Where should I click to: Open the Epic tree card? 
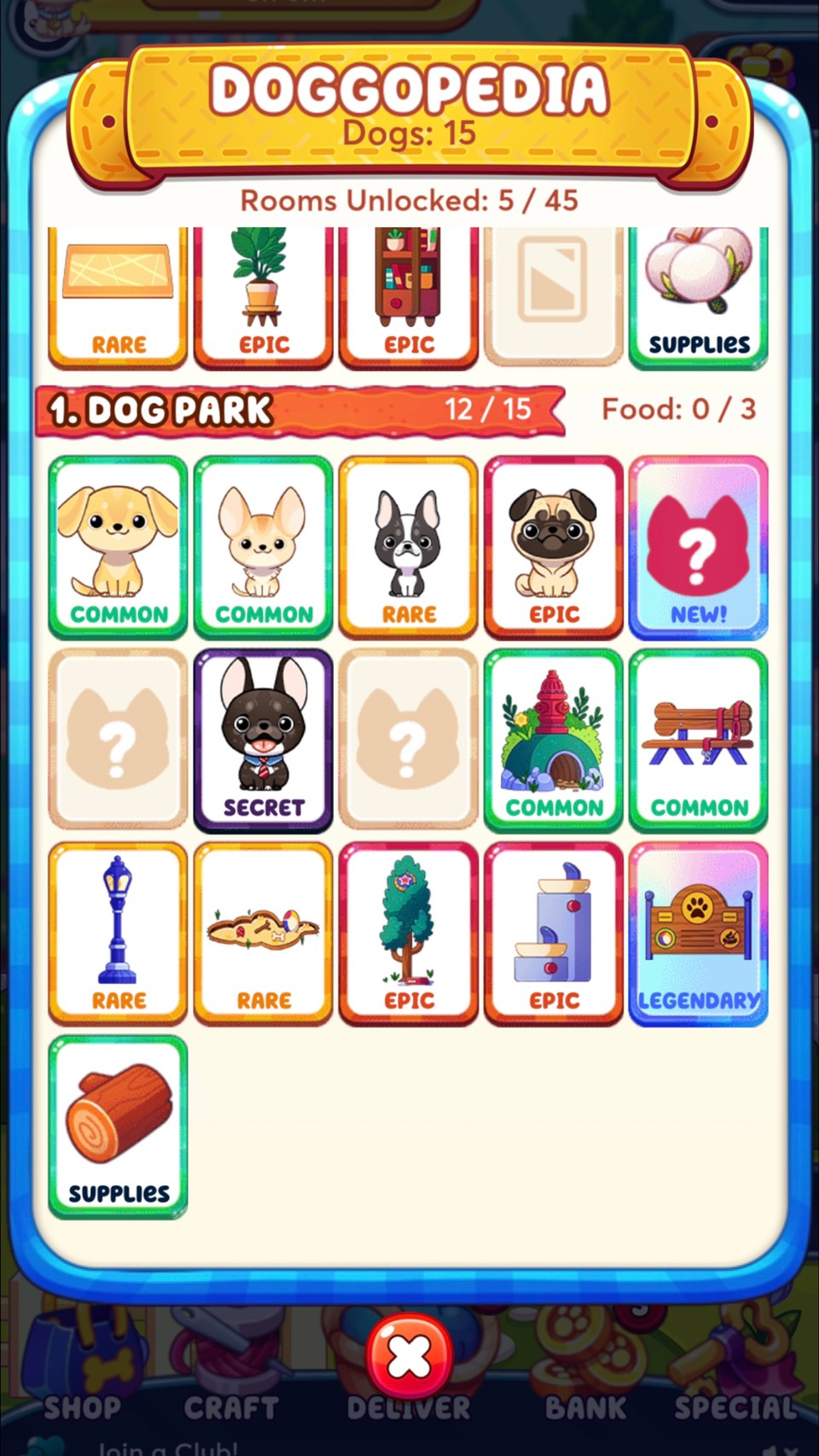pos(409,934)
